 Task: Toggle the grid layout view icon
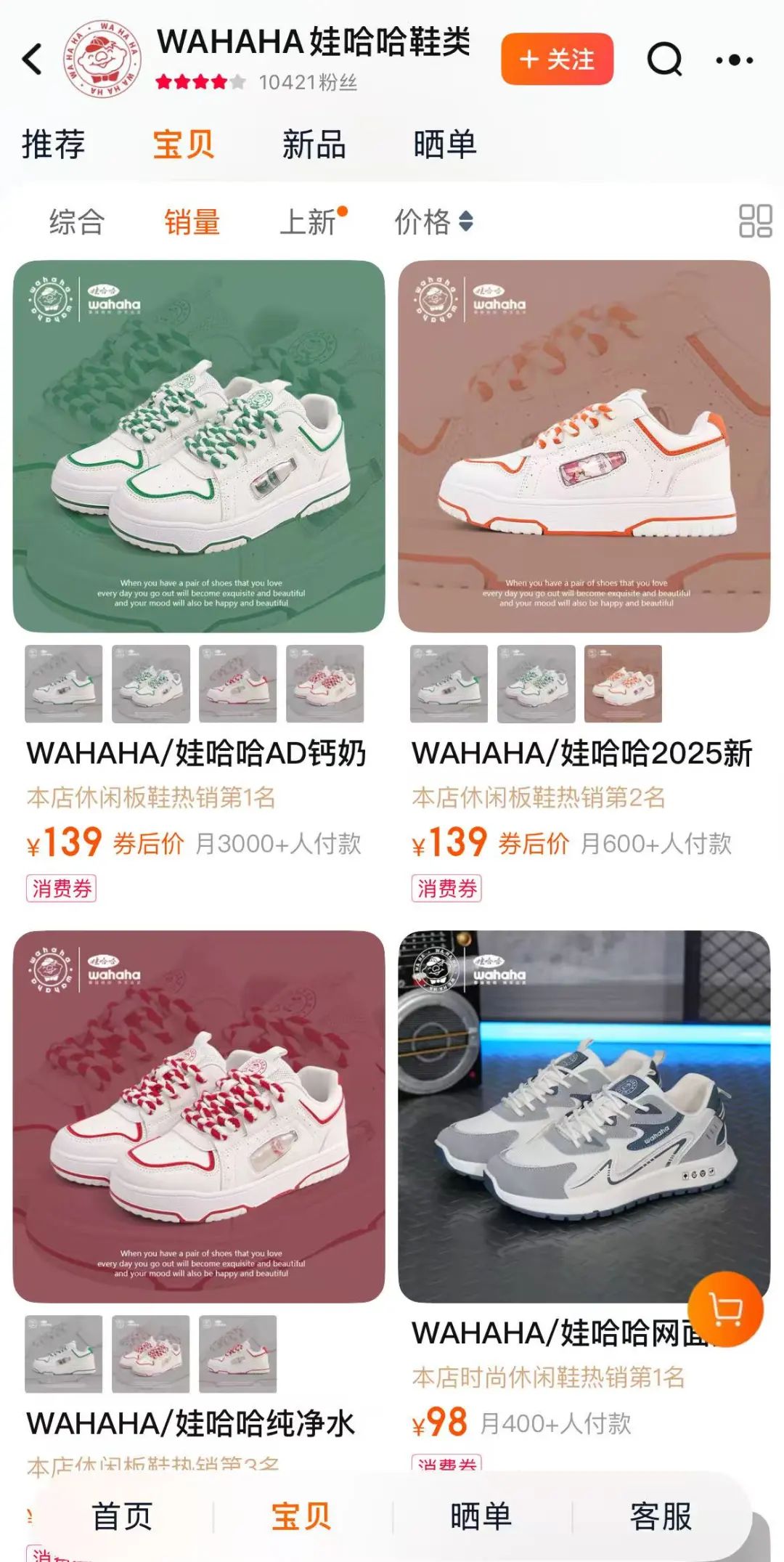755,221
